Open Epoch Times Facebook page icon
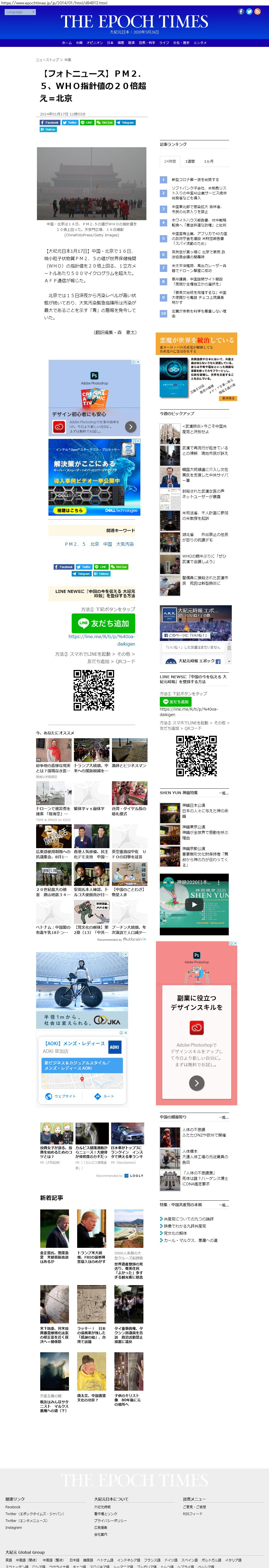This screenshot has height=1568, width=269. [x=241, y=12]
